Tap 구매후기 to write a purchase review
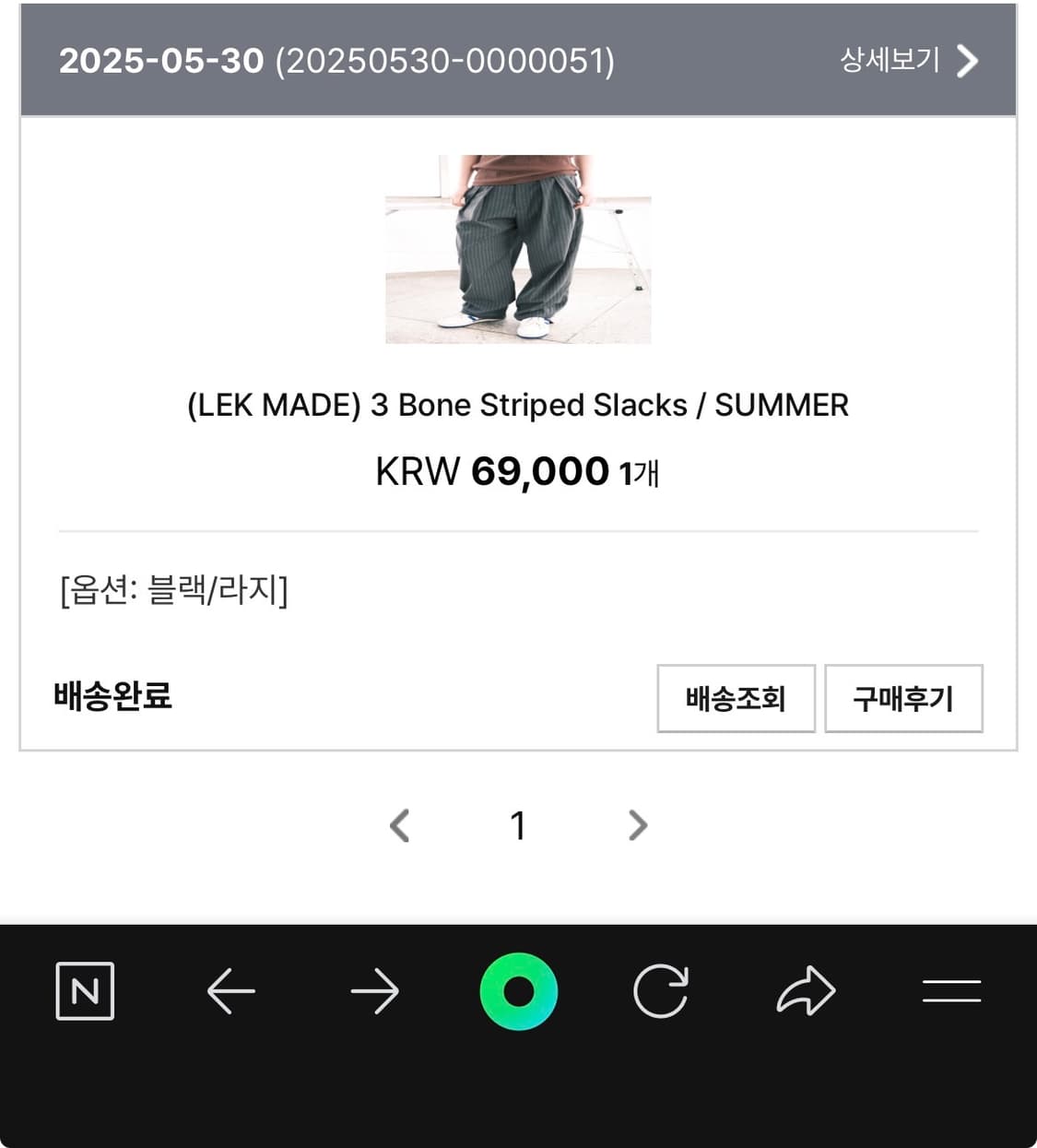Screen dimensions: 1037x1148 pos(903,700)
